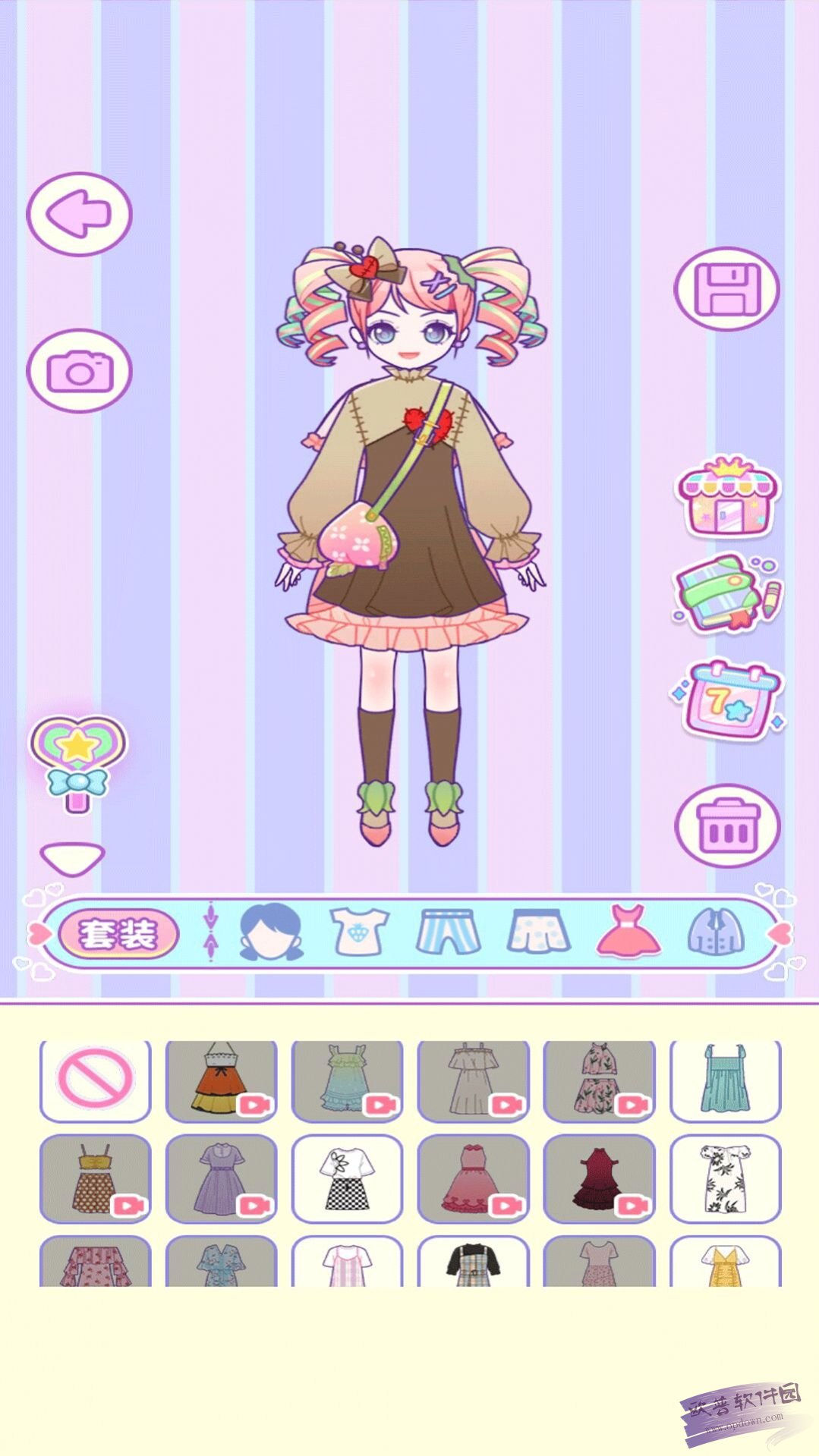Pick the white top with checkered skirt

pos(347,1178)
